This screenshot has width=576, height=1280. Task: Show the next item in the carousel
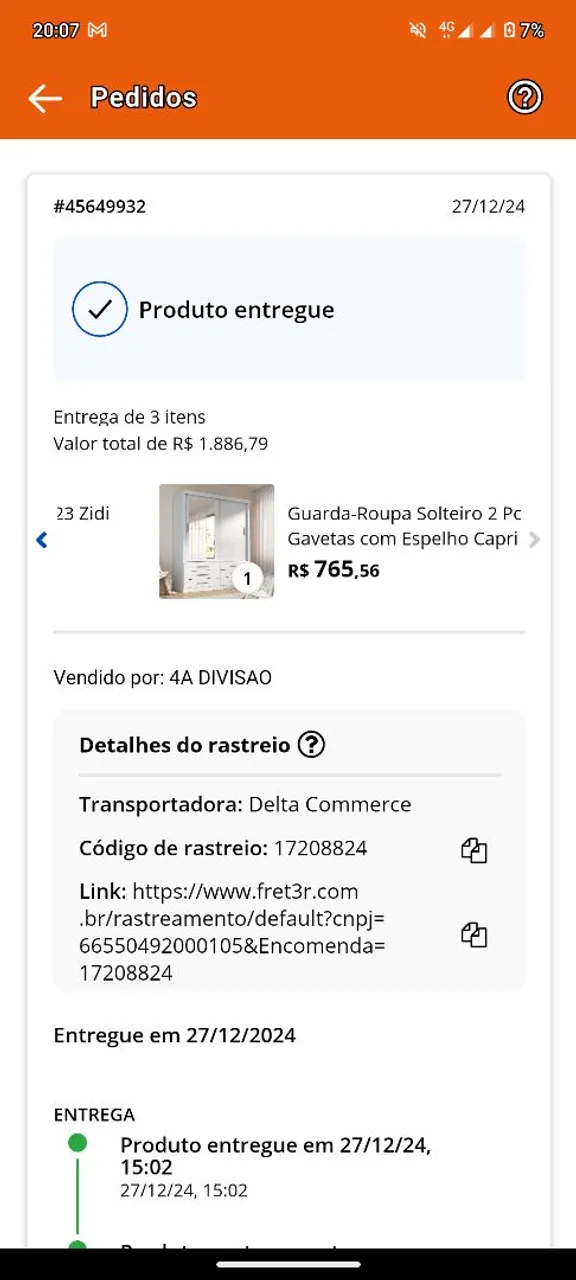pos(534,540)
